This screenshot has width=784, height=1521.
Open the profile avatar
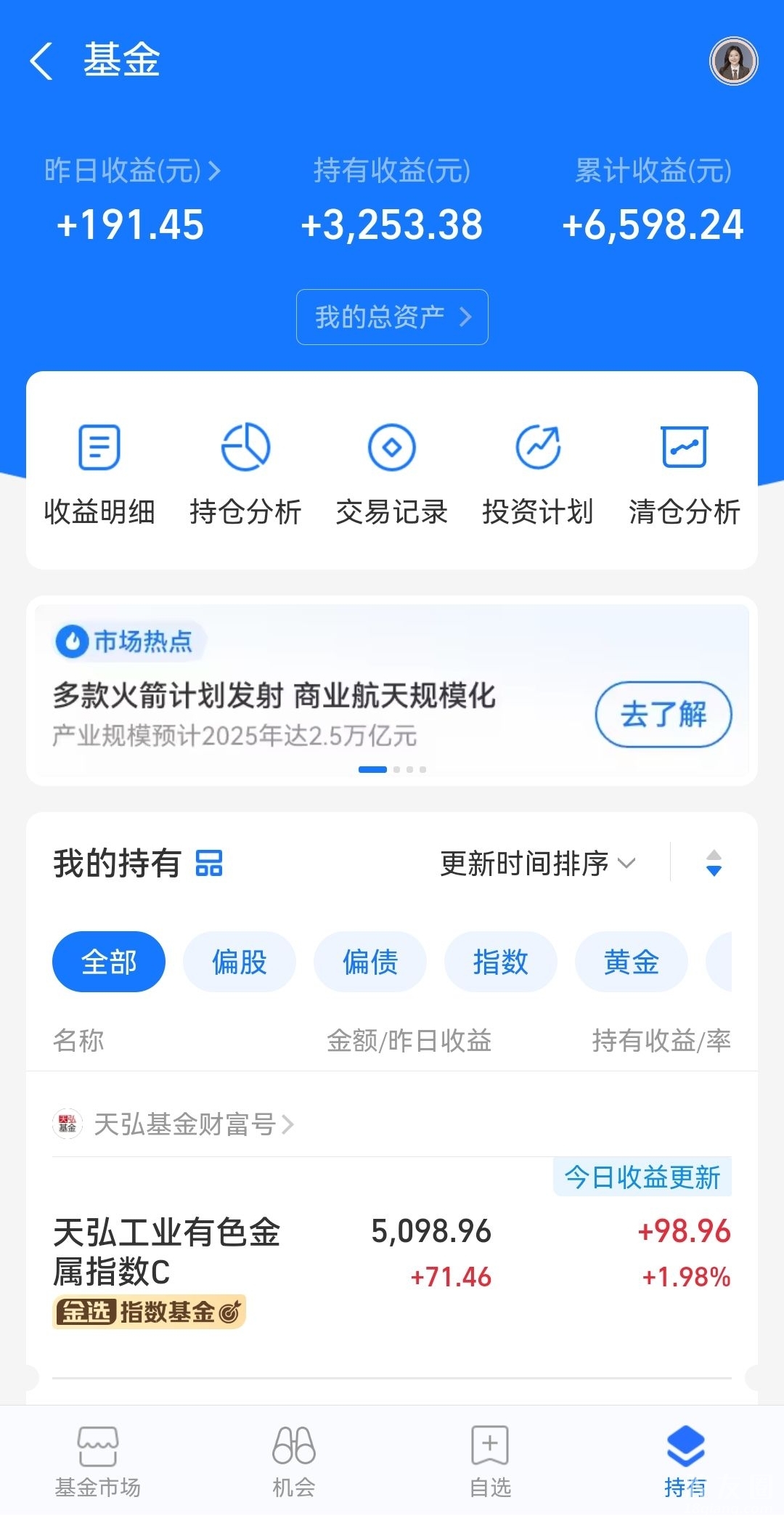tap(733, 61)
